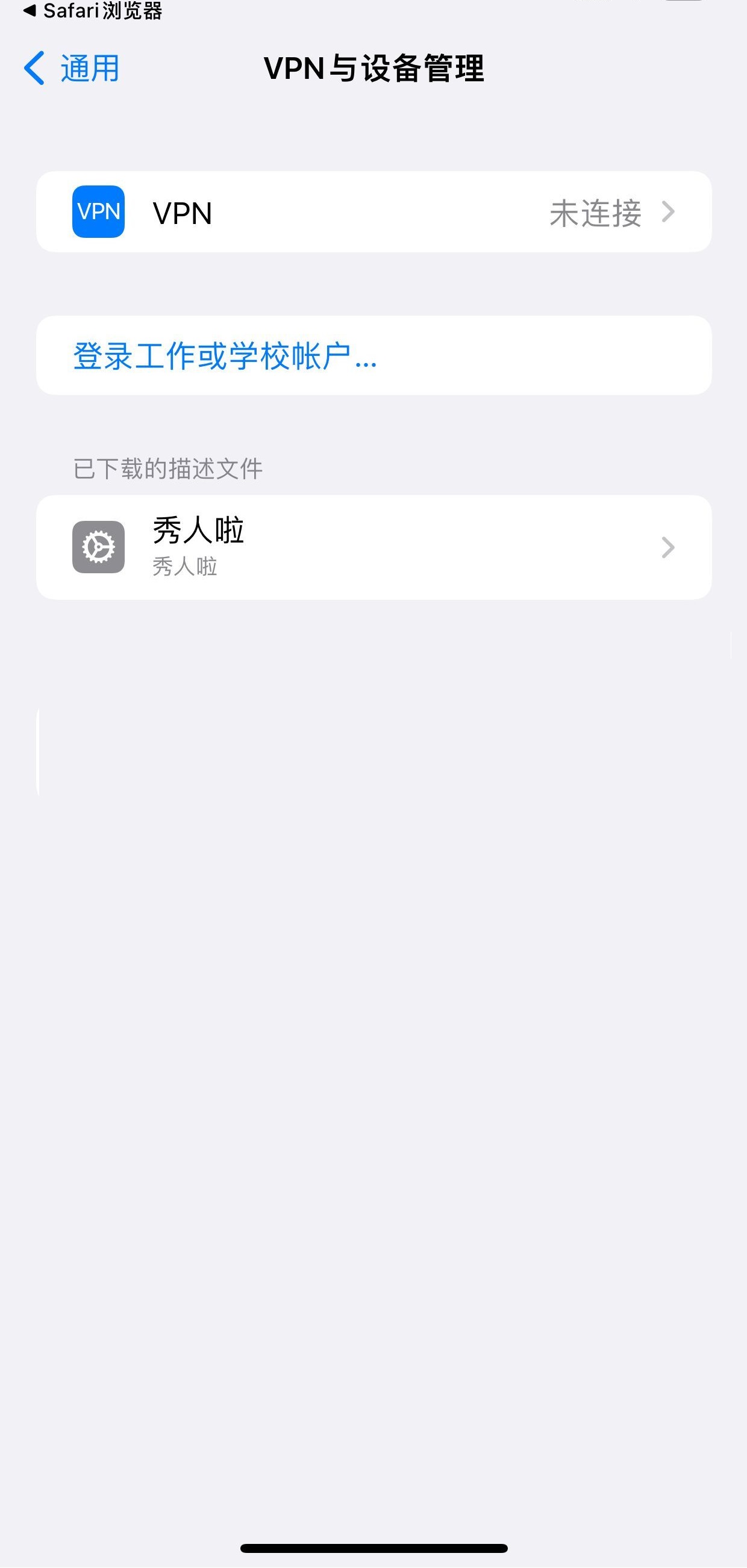Open the VPN settings row
Screen dimensions: 747x1568
[373, 212]
